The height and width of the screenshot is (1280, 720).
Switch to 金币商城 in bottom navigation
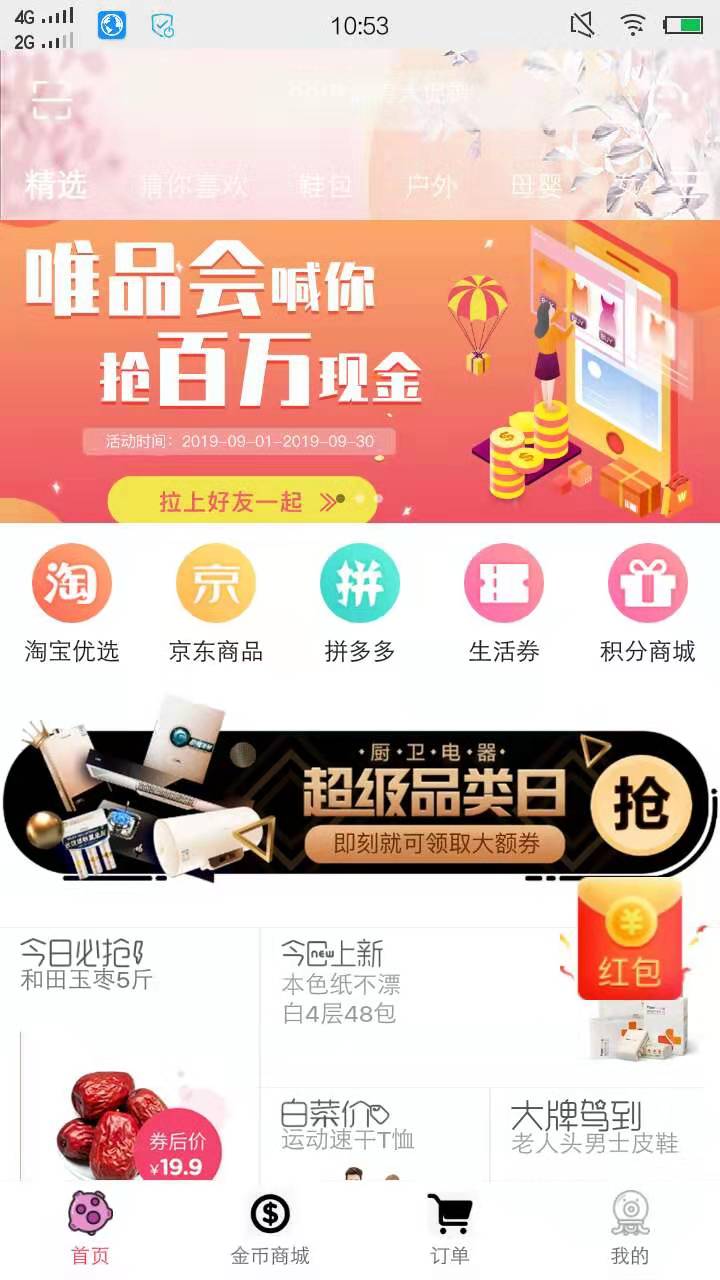coord(270,1230)
